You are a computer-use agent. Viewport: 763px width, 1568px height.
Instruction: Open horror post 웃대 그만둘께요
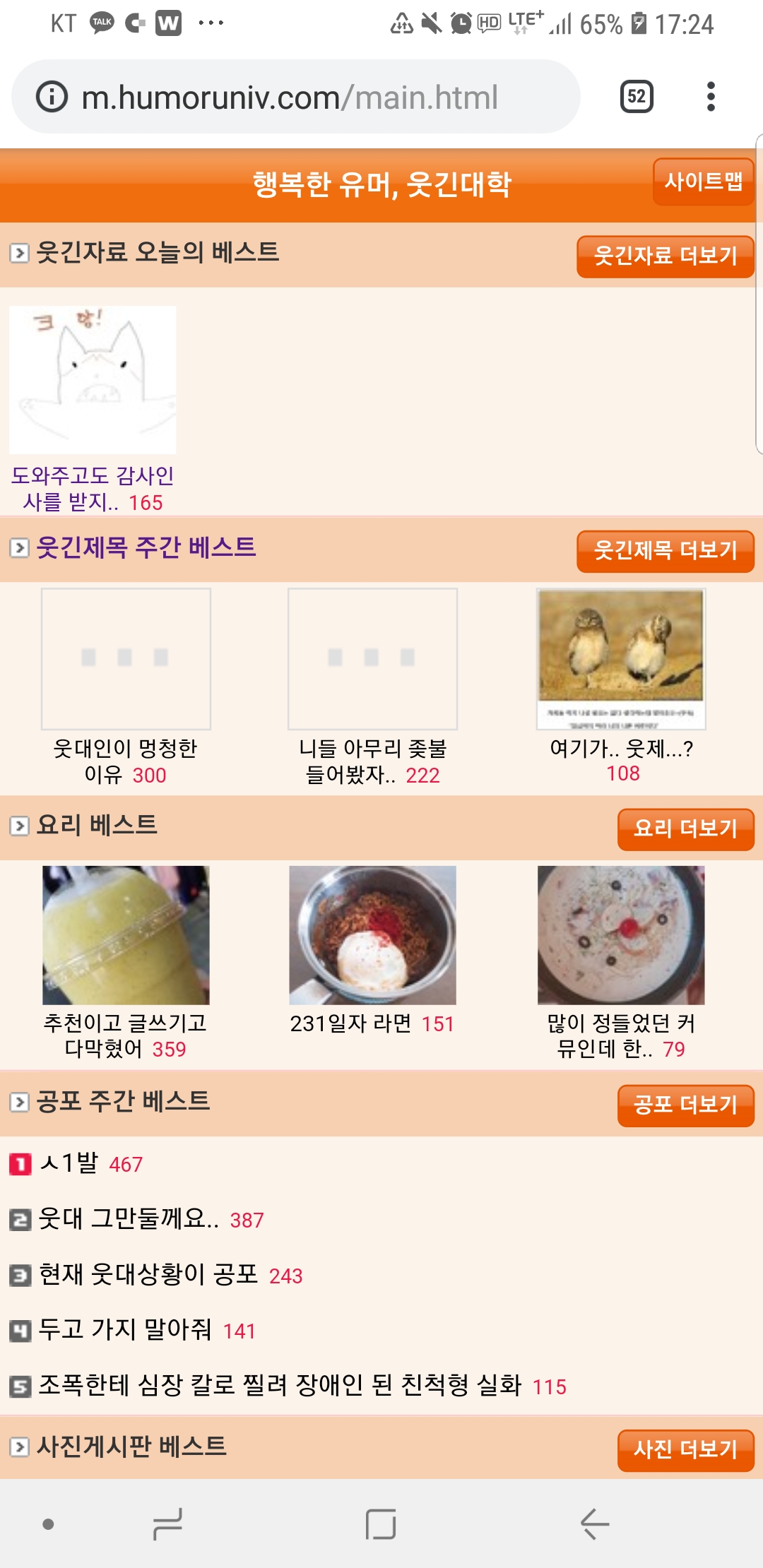[x=129, y=1219]
